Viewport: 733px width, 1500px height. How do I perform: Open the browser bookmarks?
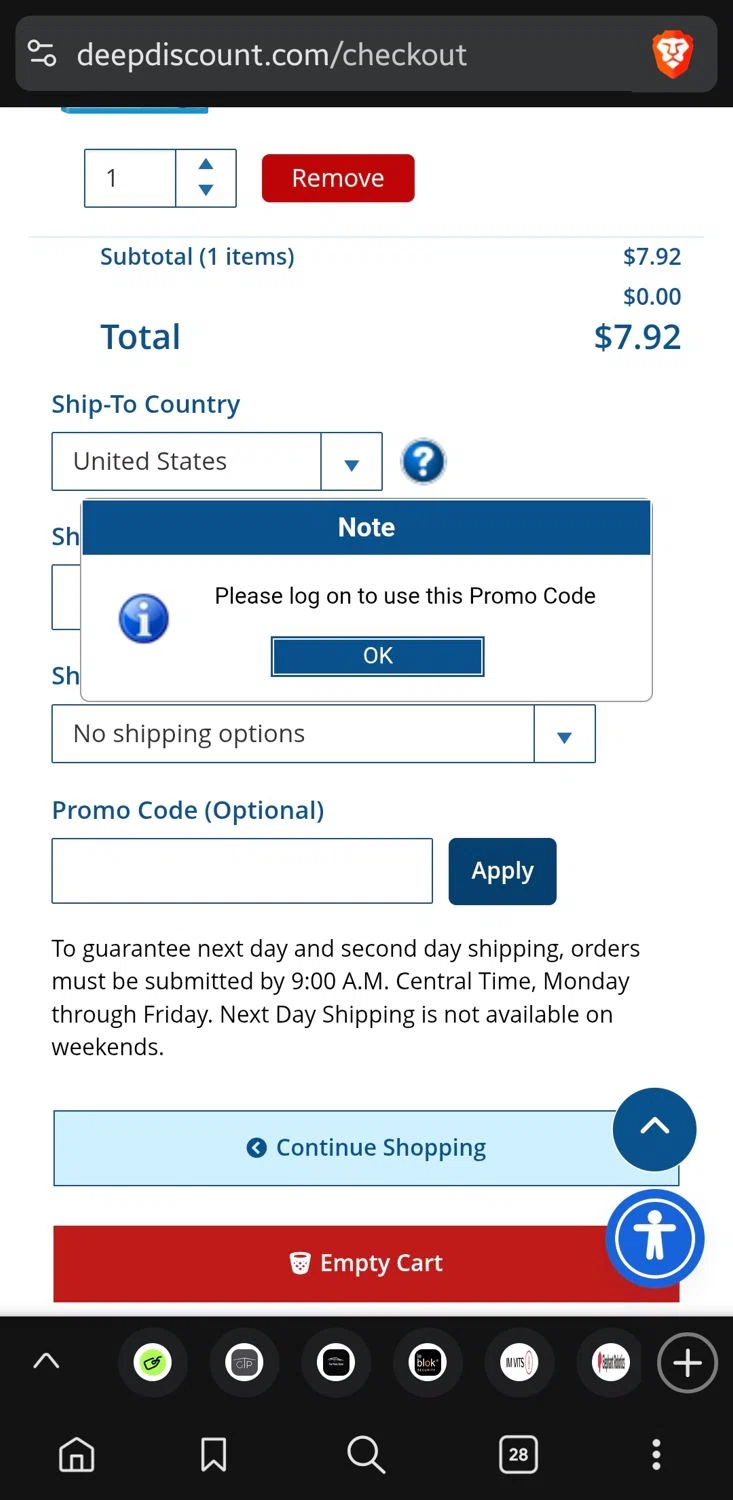pos(213,1455)
